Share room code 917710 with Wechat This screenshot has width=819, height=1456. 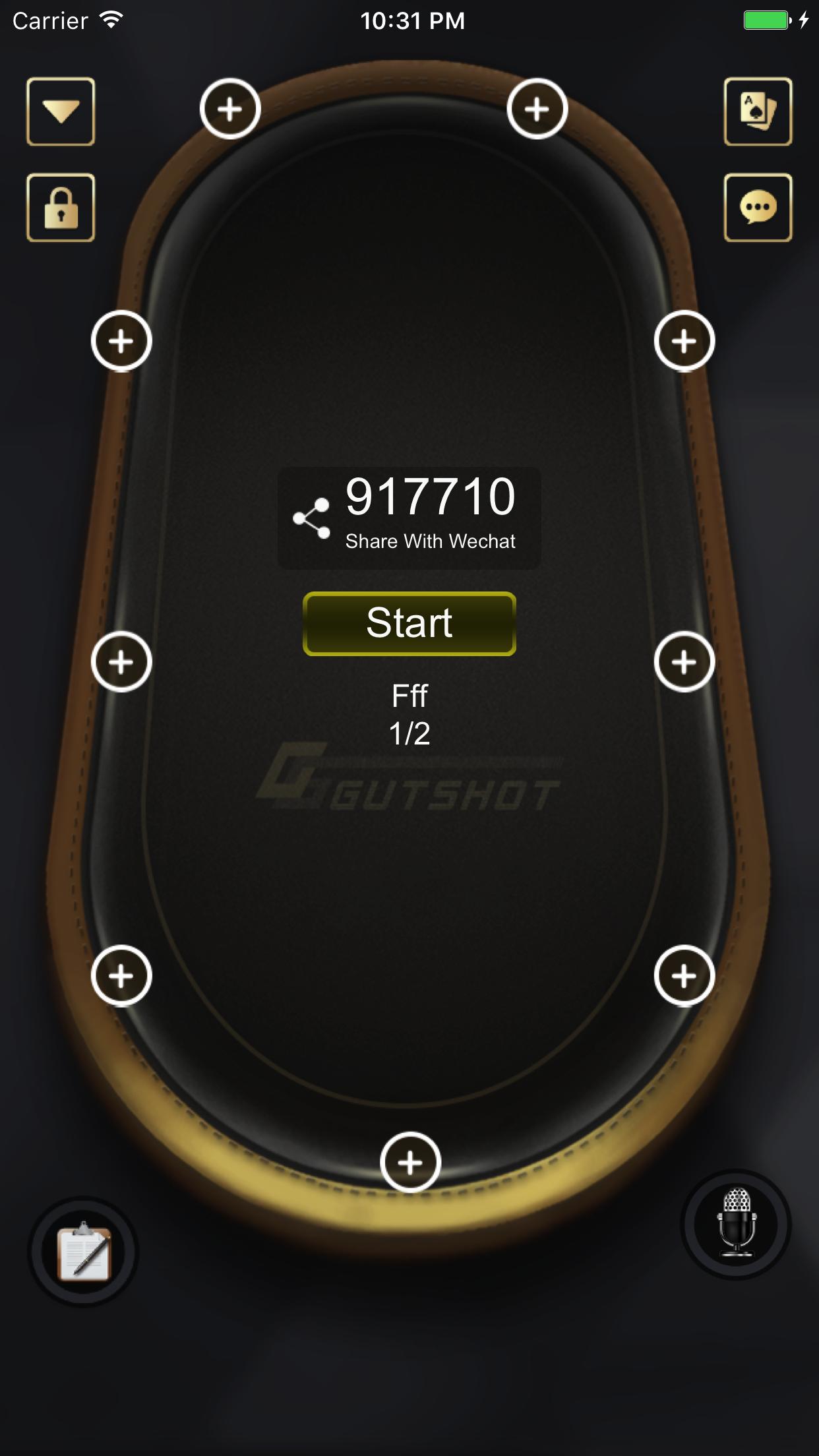409,518
